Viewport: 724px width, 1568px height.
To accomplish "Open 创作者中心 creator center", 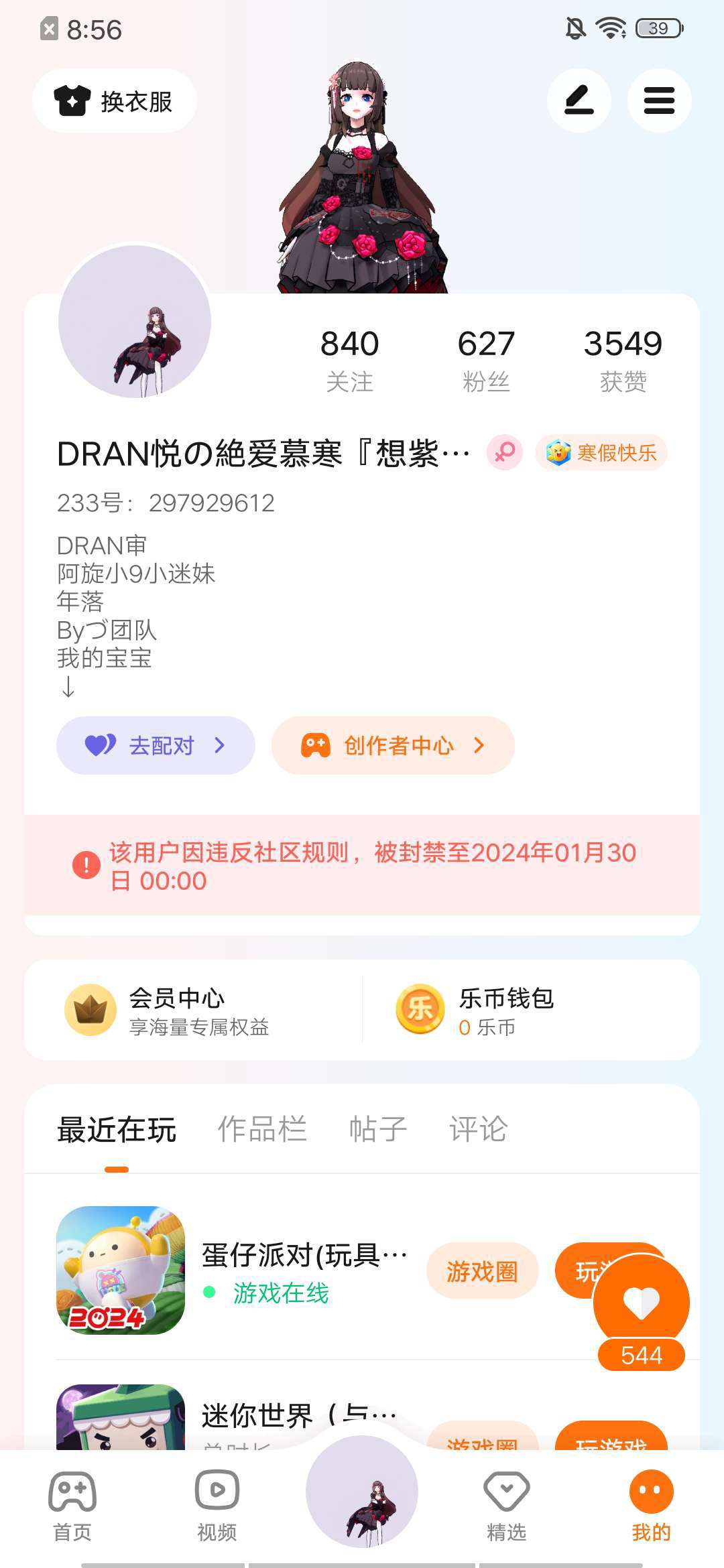I will pos(393,745).
